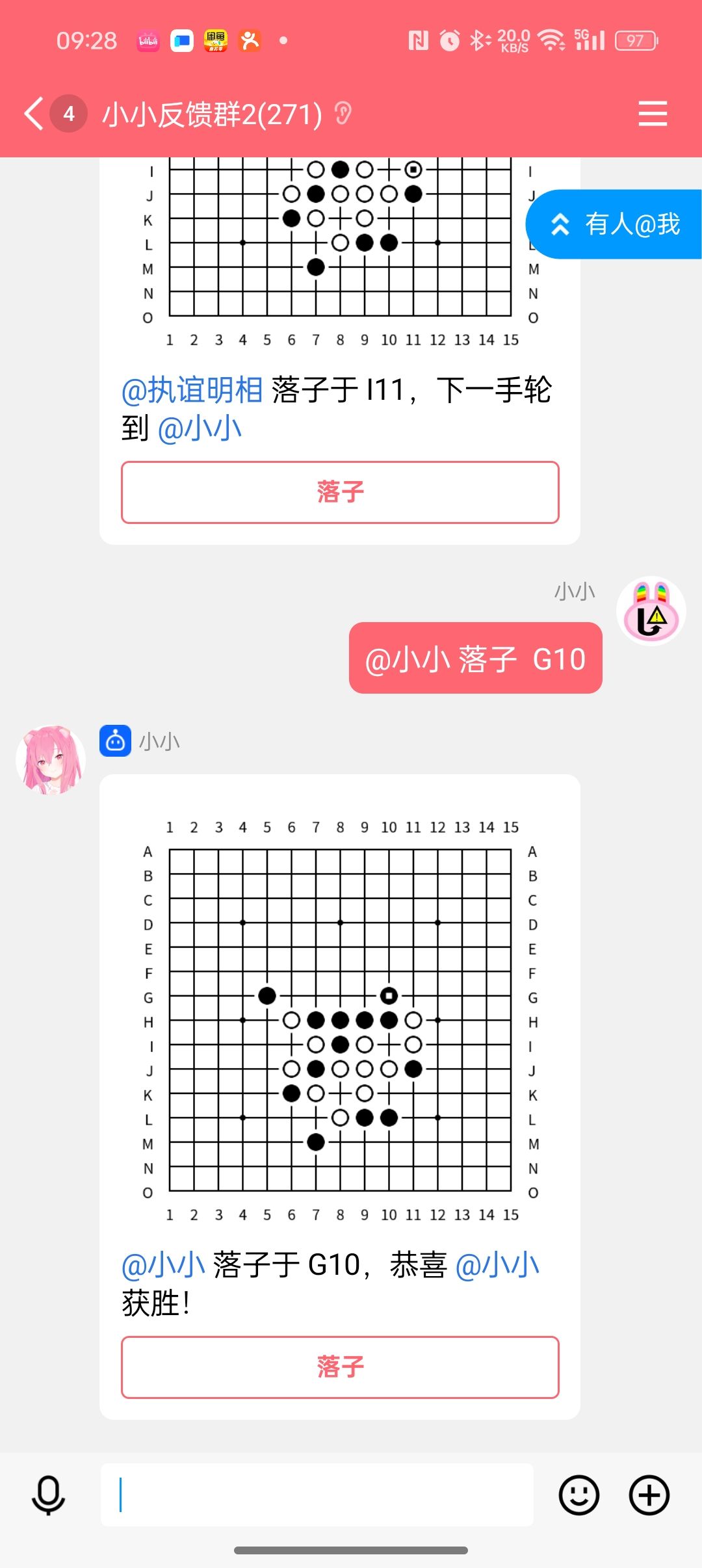Switch to voice input microphone
Screen dimensions: 702x1568
coord(49,1495)
